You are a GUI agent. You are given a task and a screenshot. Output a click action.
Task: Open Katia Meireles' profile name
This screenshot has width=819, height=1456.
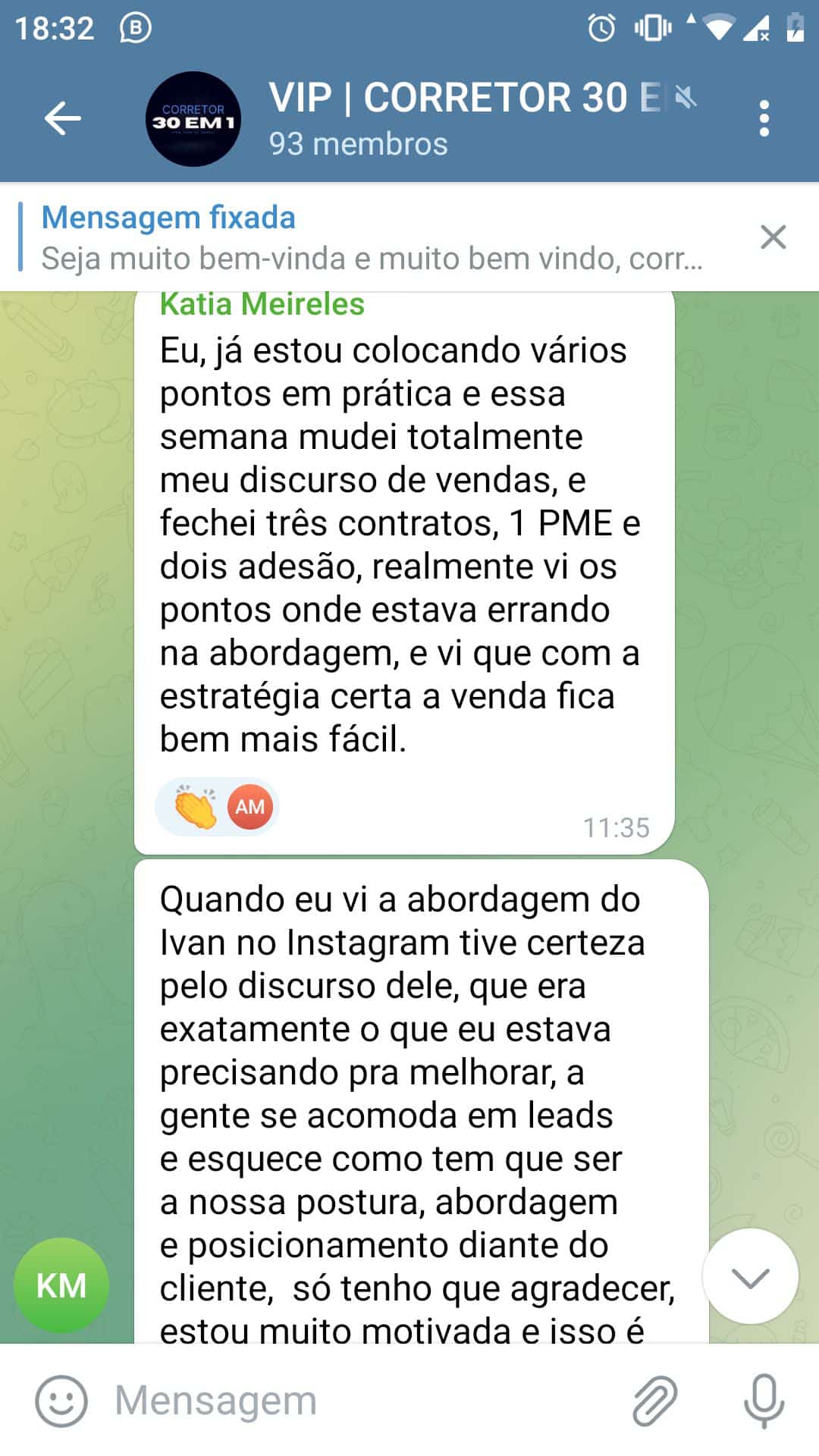[x=262, y=305]
